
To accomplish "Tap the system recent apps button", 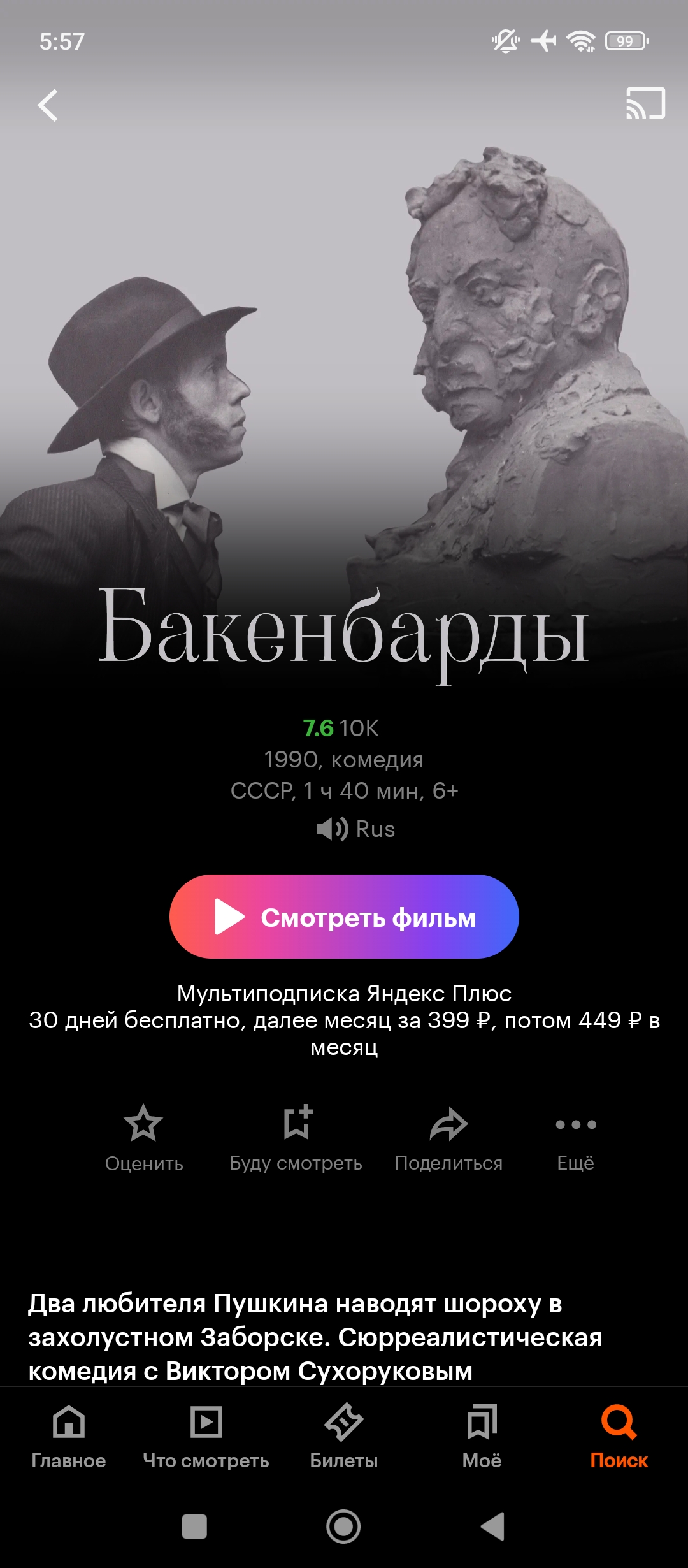I will pos(194,1527).
